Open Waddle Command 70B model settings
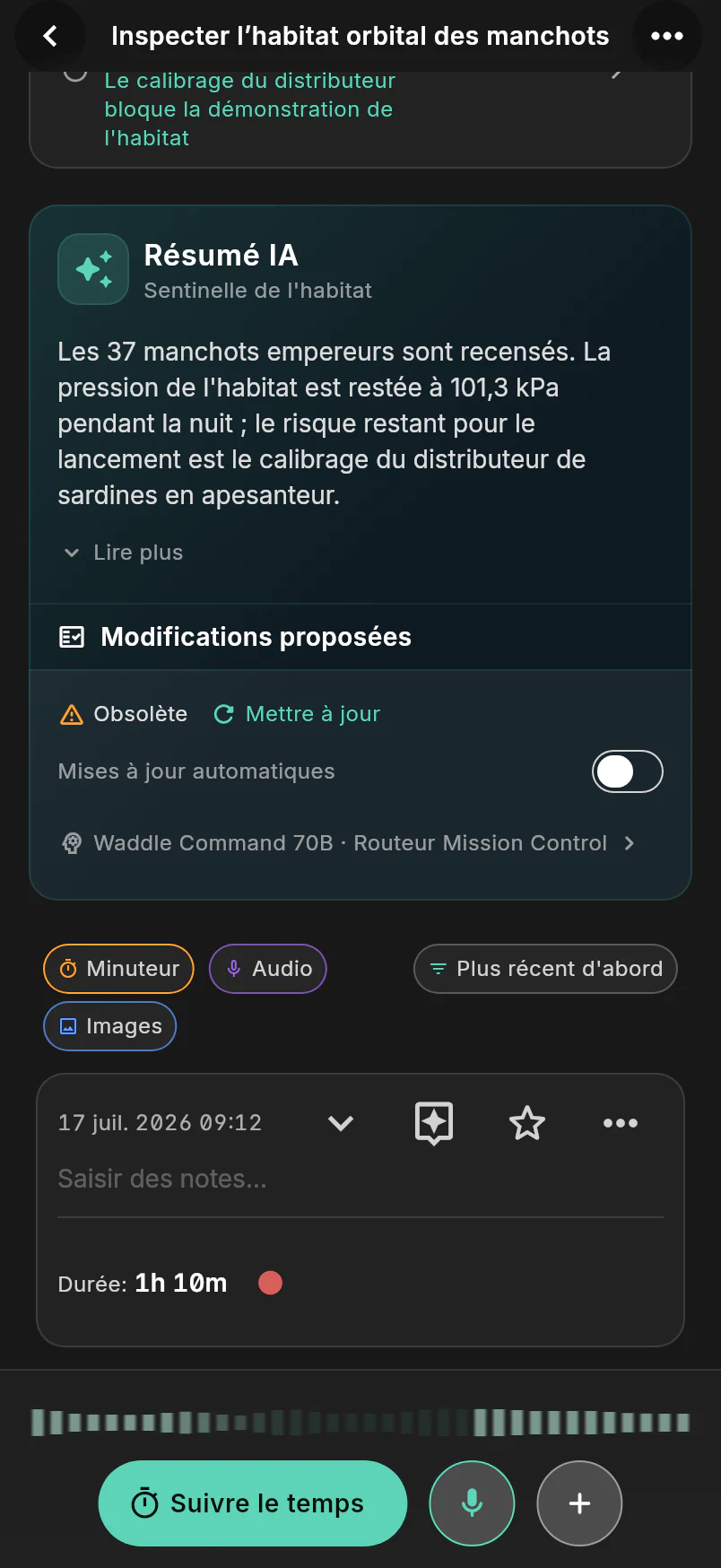Viewport: 721px width, 1568px height. coord(348,843)
